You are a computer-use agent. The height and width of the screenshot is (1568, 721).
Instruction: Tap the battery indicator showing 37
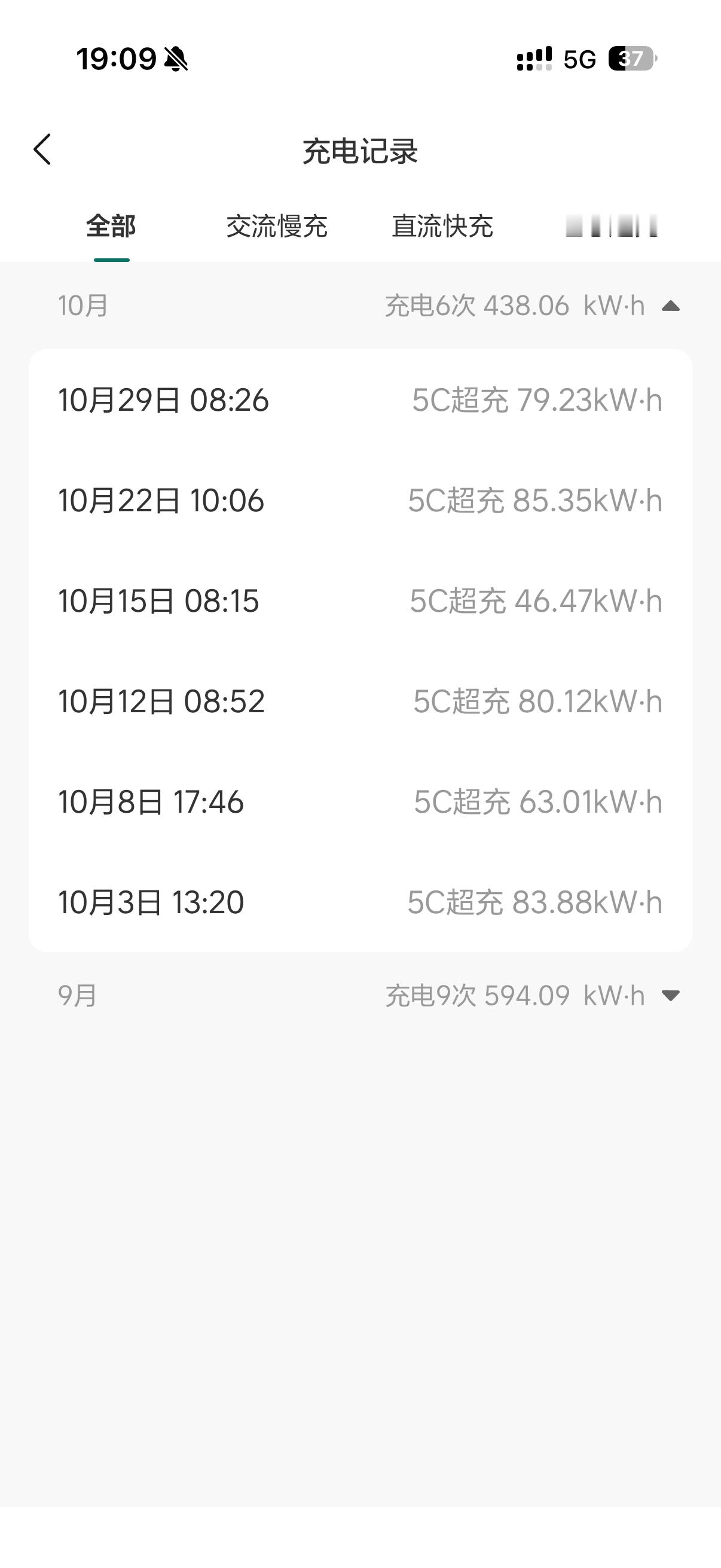coord(631,59)
